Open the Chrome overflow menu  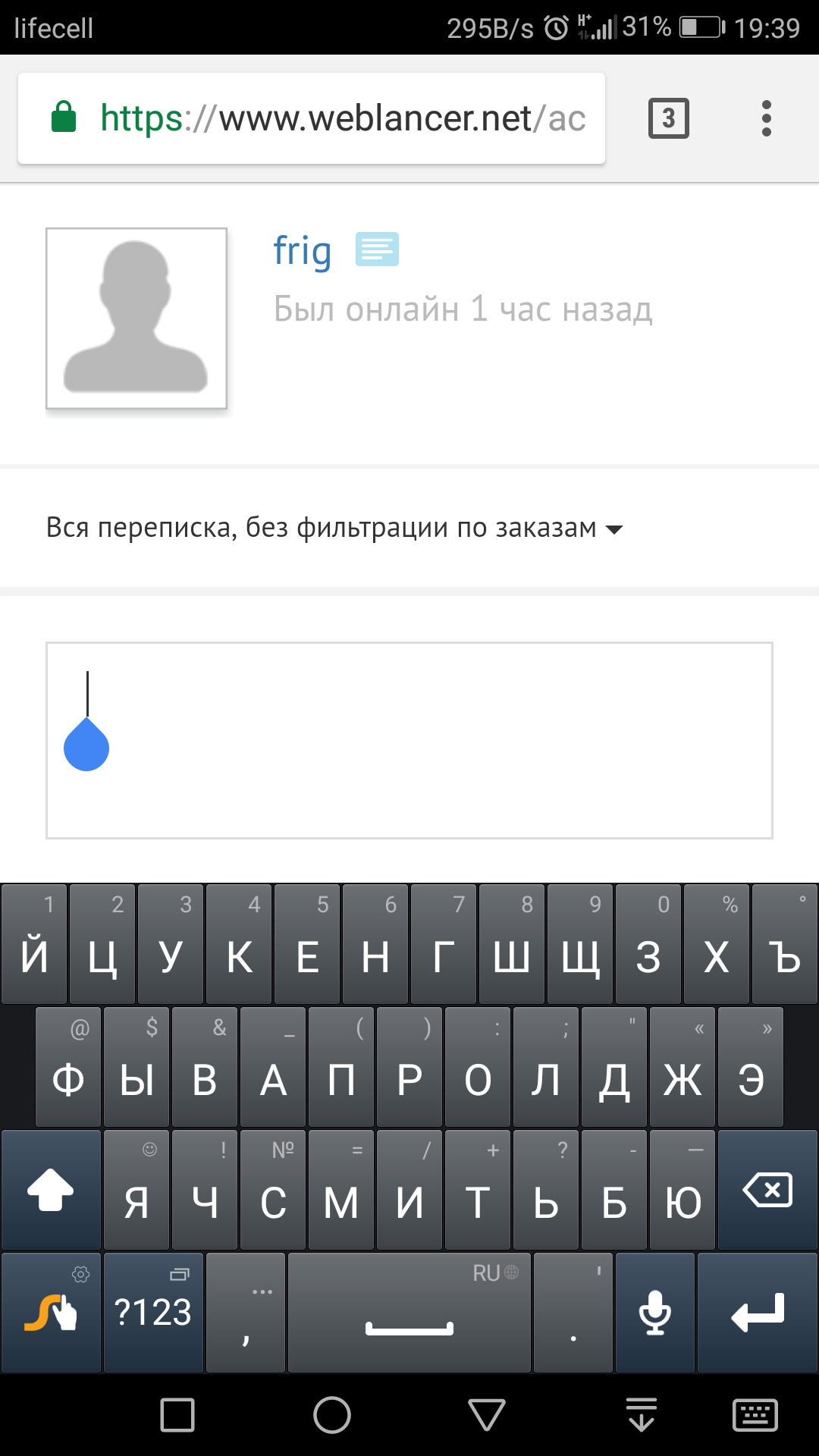[x=767, y=118]
